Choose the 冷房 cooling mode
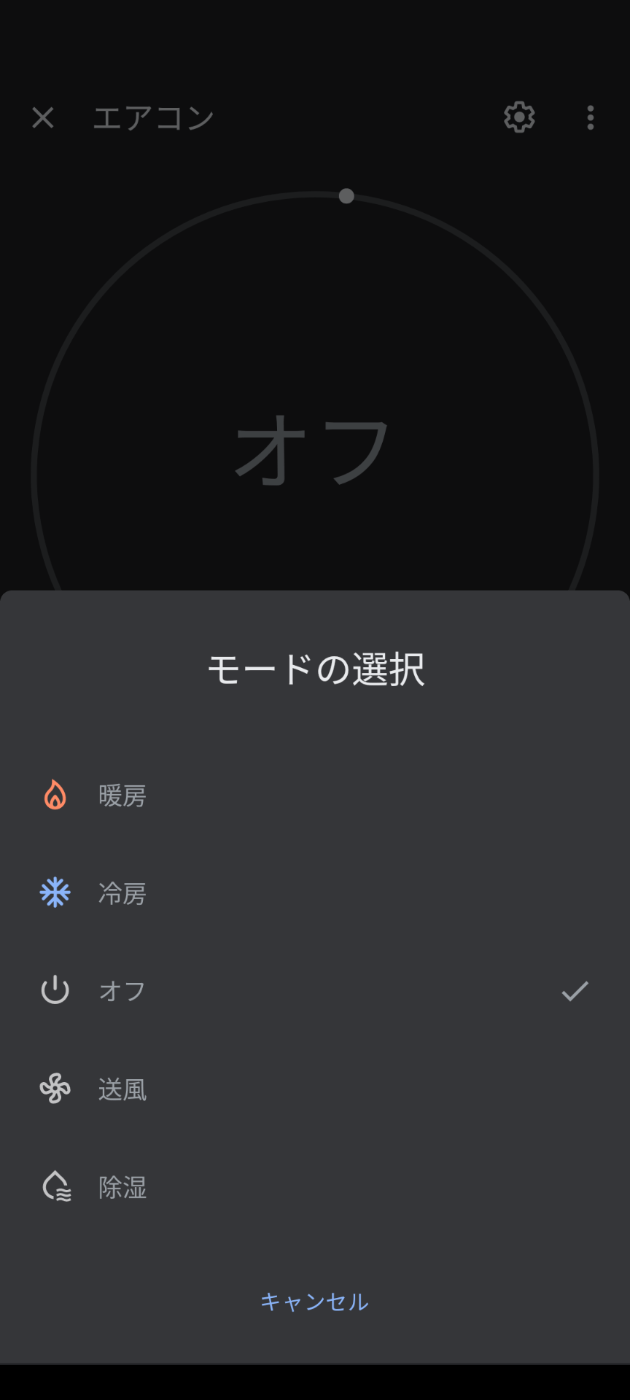The image size is (630, 1400). 315,894
